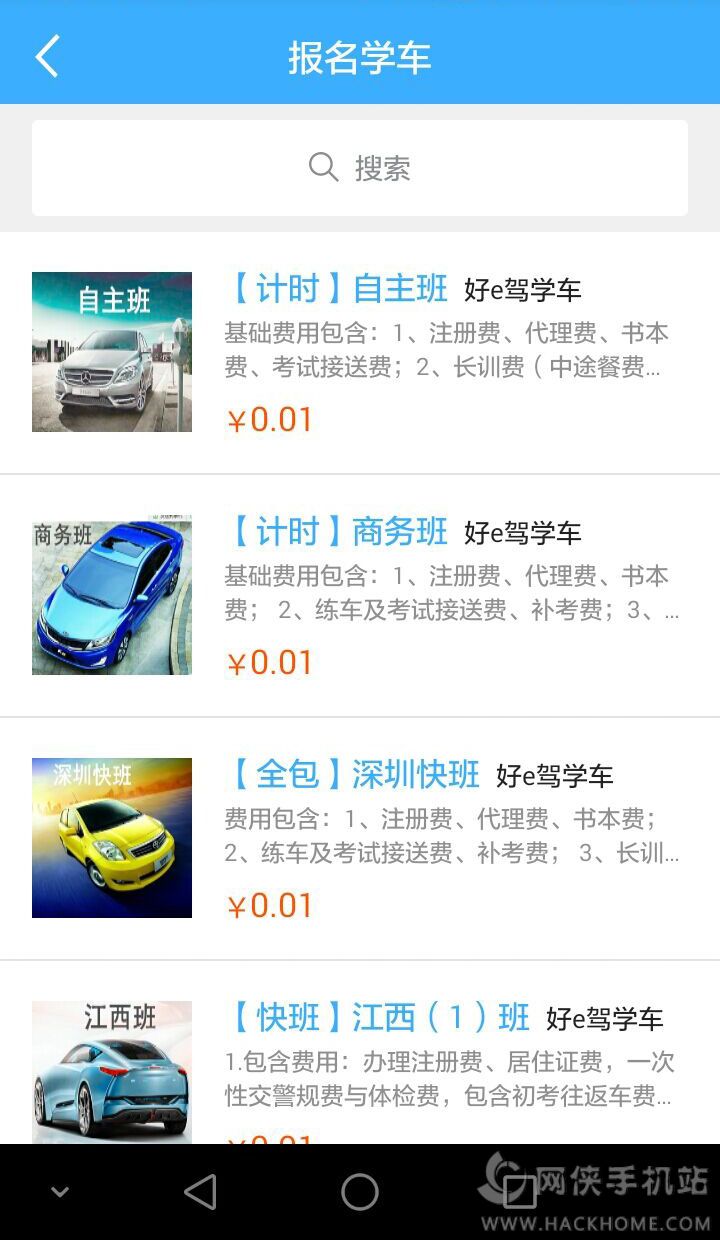Tap the 搜索 search box
Screen dimensions: 720x1240
pyautogui.click(x=360, y=168)
